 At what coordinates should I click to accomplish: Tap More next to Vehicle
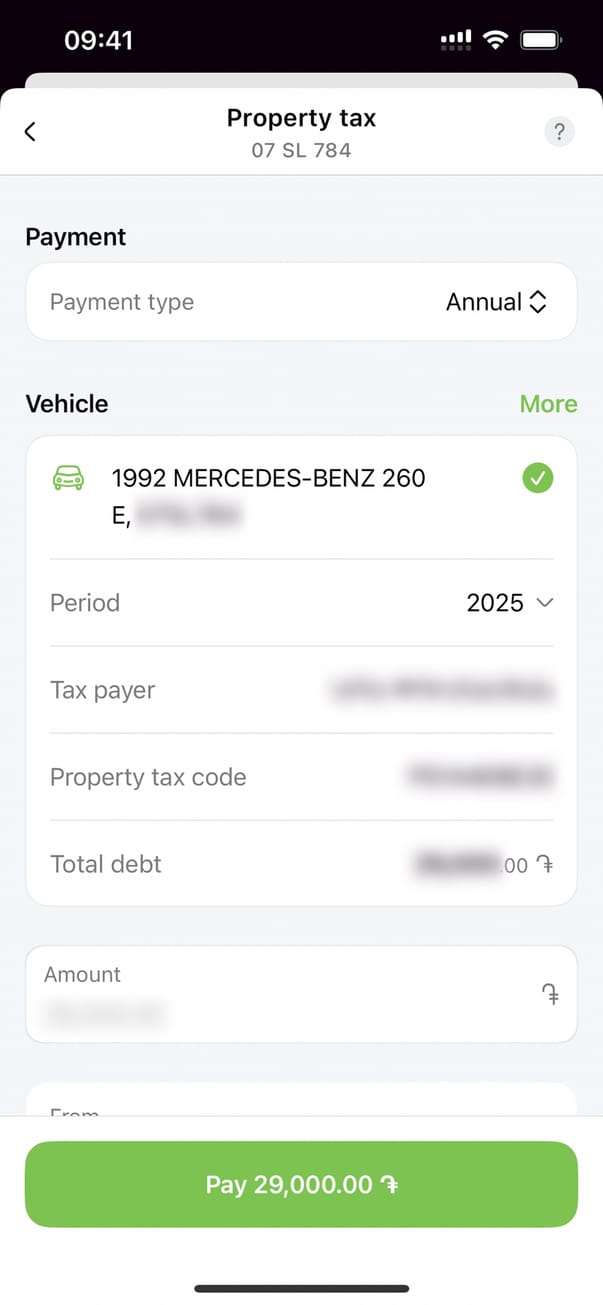[548, 404]
